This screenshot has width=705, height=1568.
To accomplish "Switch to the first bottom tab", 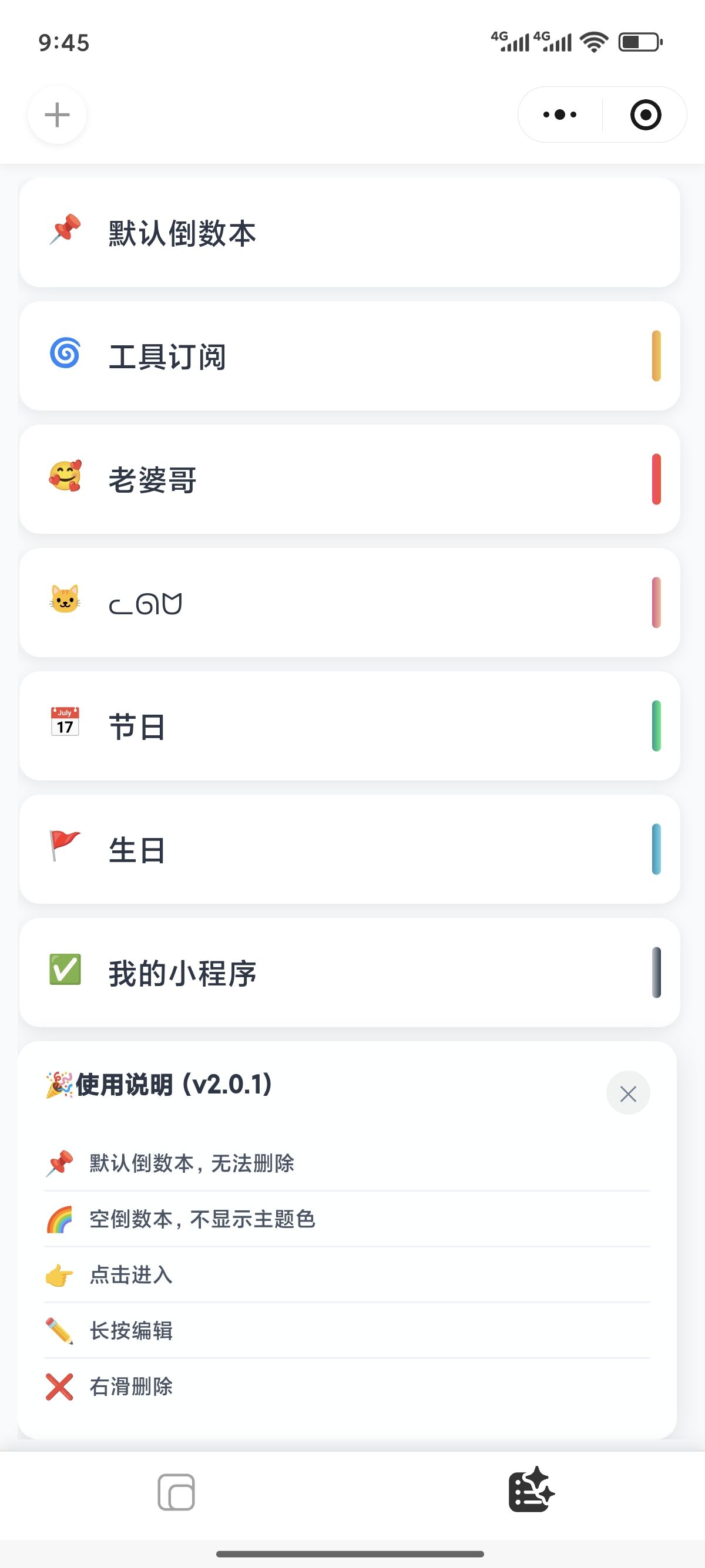I will click(177, 1492).
